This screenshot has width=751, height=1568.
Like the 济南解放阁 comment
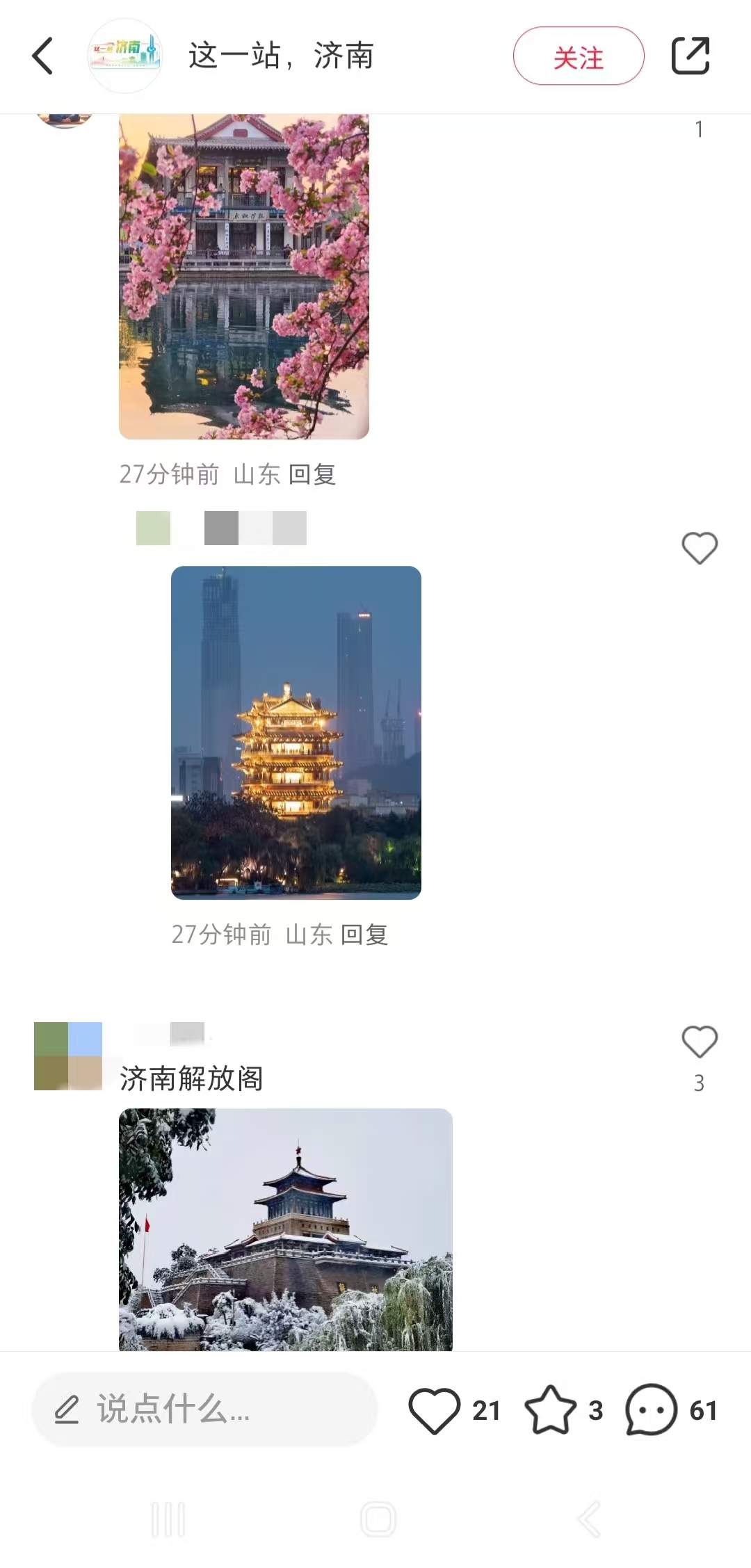click(699, 1042)
